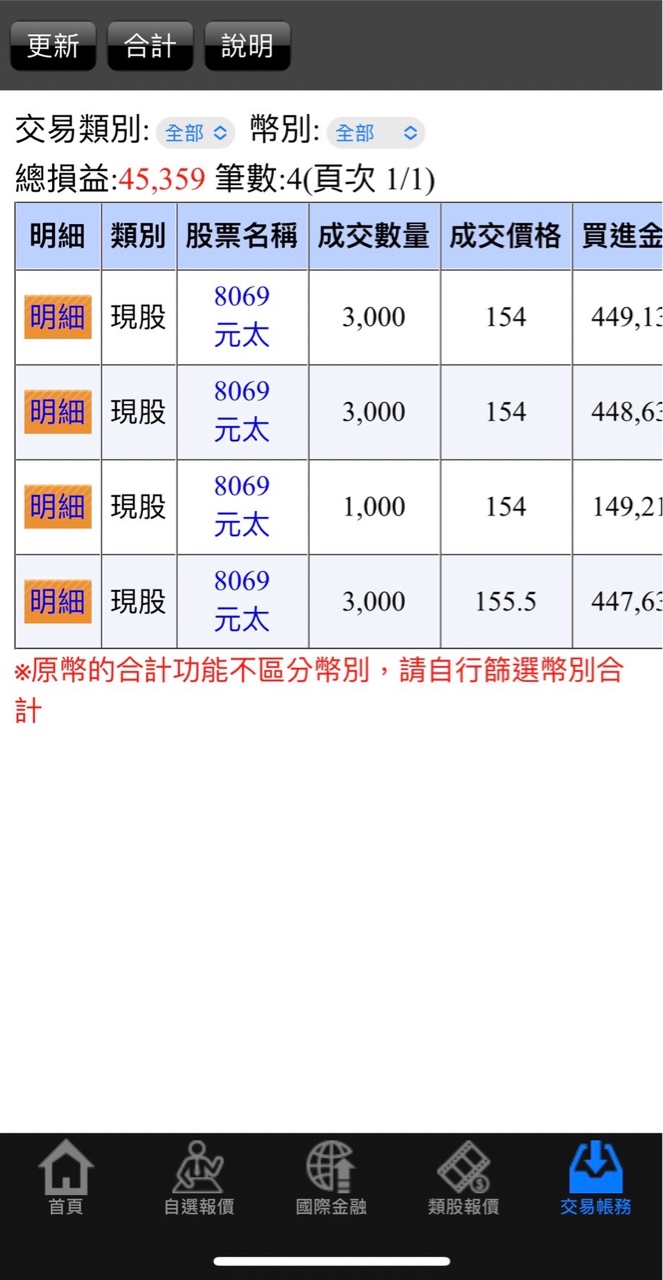Viewport: 663px width, 1280px height.
Task: Expand the 幣別 currency dropdown
Action: click(375, 132)
